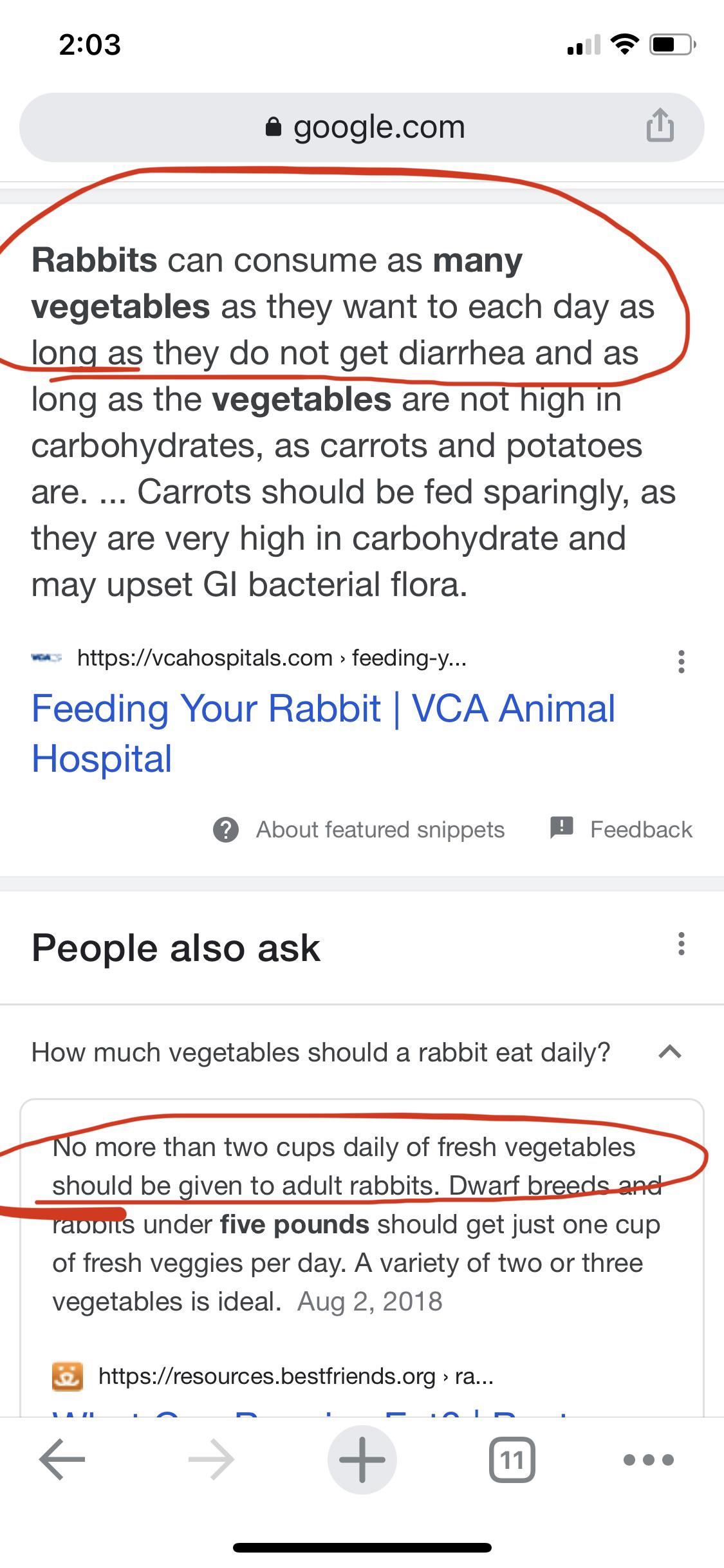The image size is (724, 1568).
Task: Tap the google.com address bar
Action: click(x=362, y=126)
